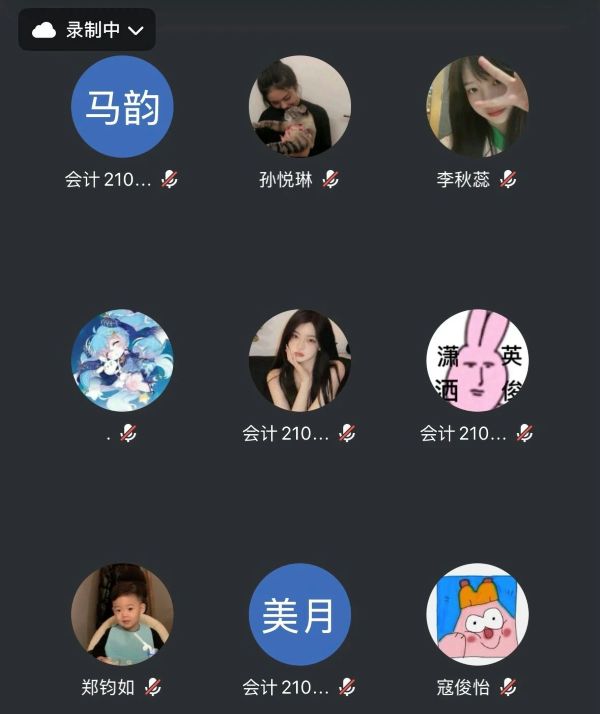This screenshot has height=714, width=600.
Task: Open participant tile with 马韵 avatar
Action: click(122, 107)
